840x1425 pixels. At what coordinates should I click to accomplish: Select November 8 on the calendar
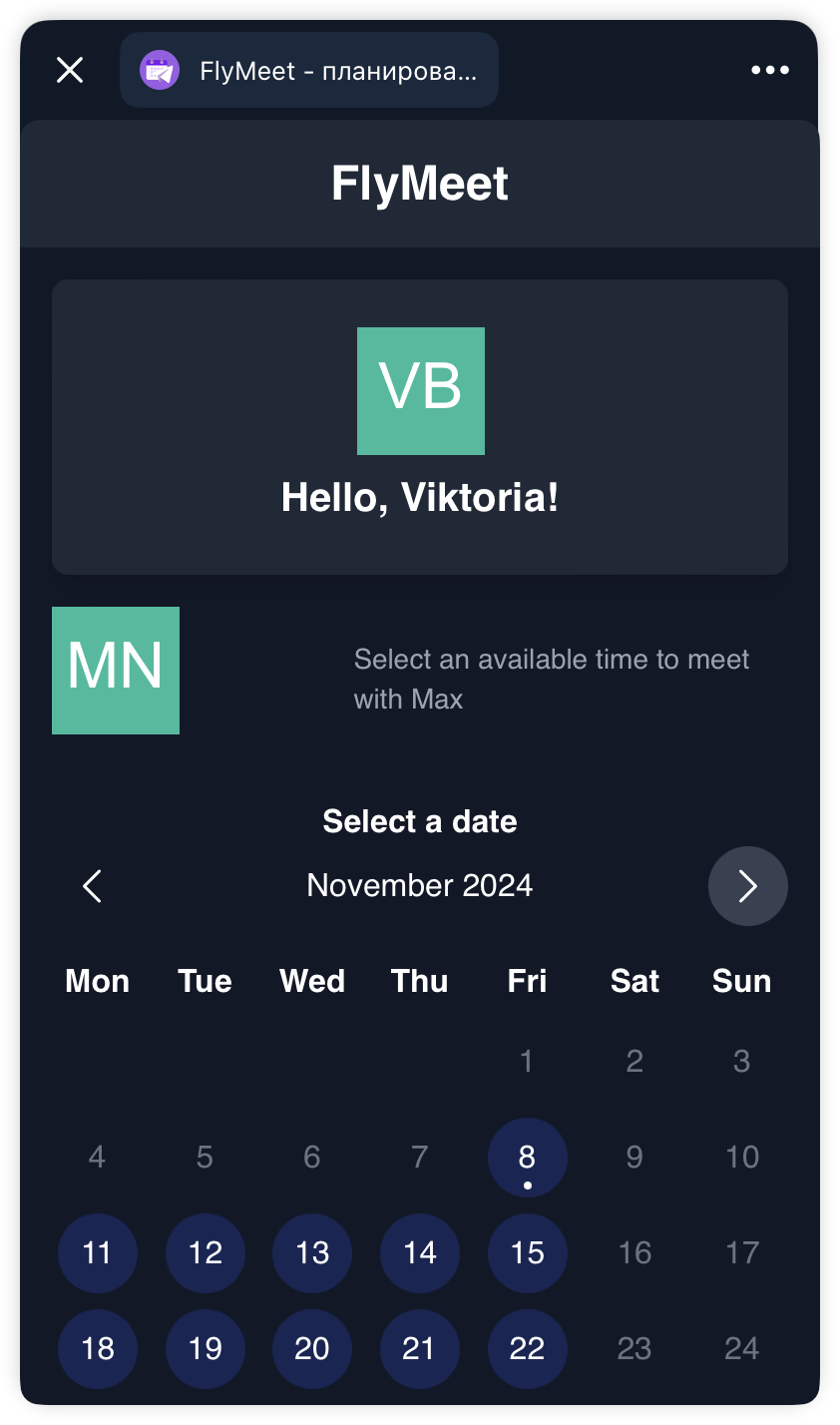528,1158
